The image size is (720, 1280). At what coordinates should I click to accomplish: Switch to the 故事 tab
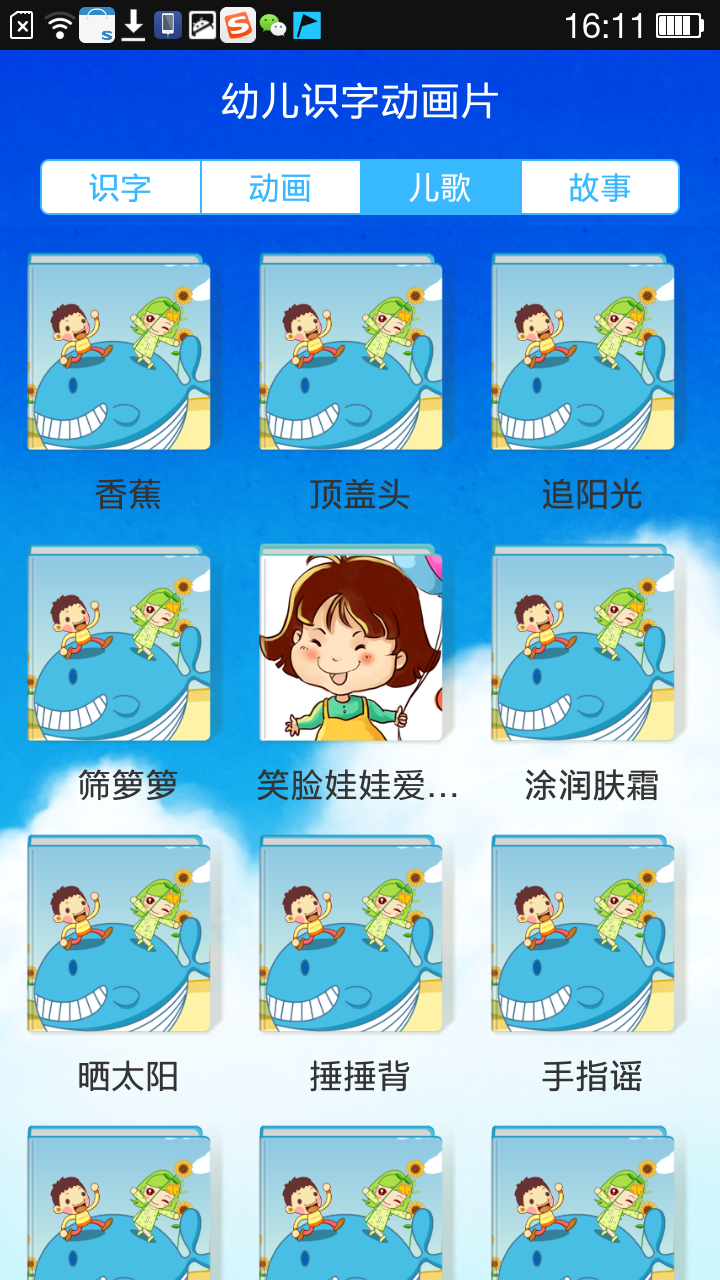tap(600, 187)
